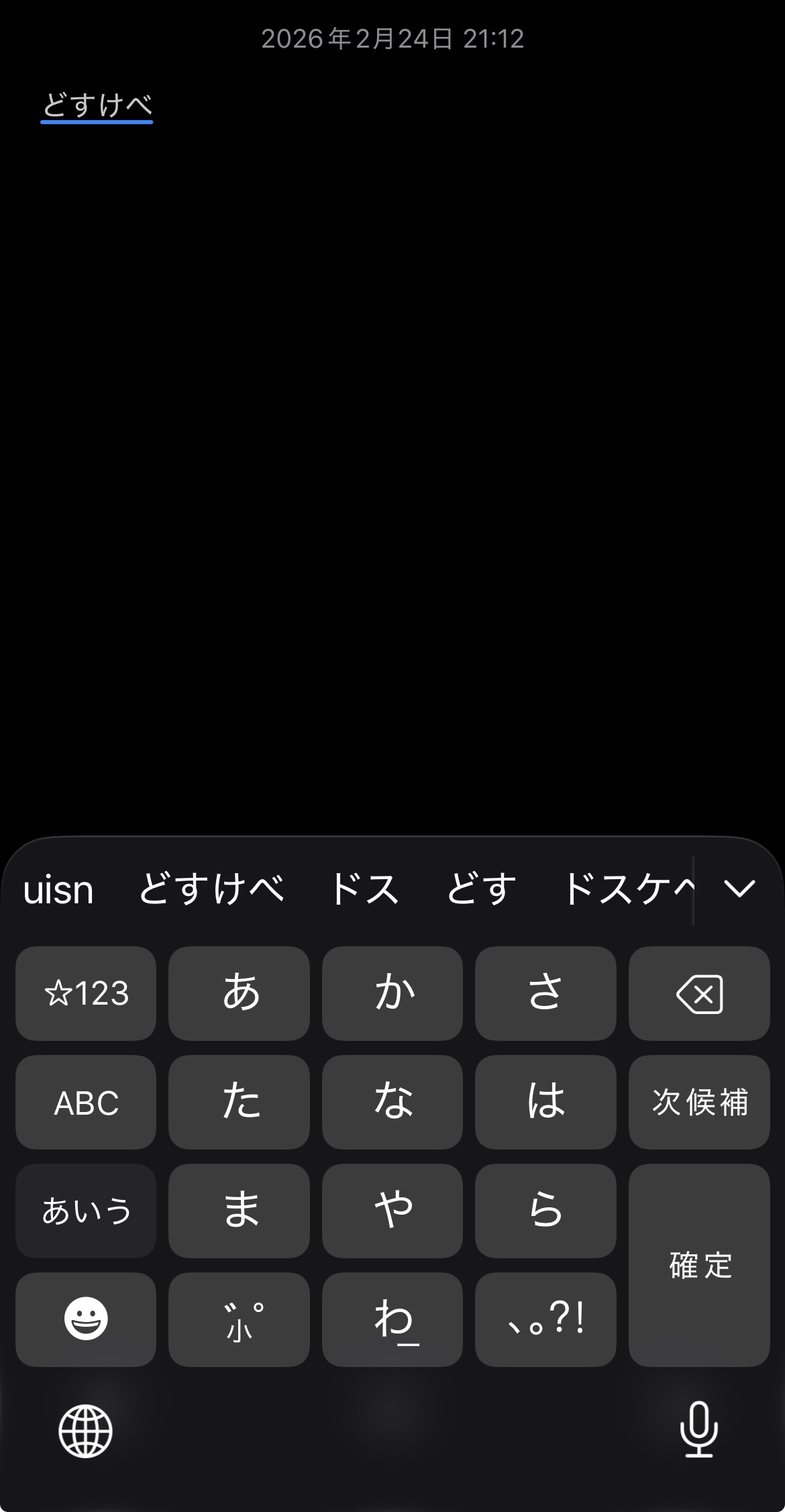
Task: Tap the あ key
Action: pyautogui.click(x=240, y=993)
